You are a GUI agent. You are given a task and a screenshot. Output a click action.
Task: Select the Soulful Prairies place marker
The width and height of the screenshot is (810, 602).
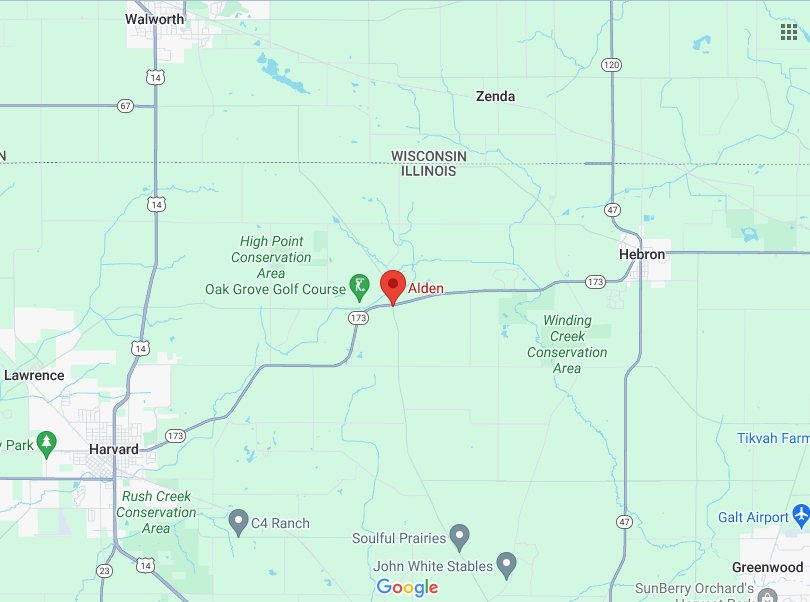click(460, 537)
